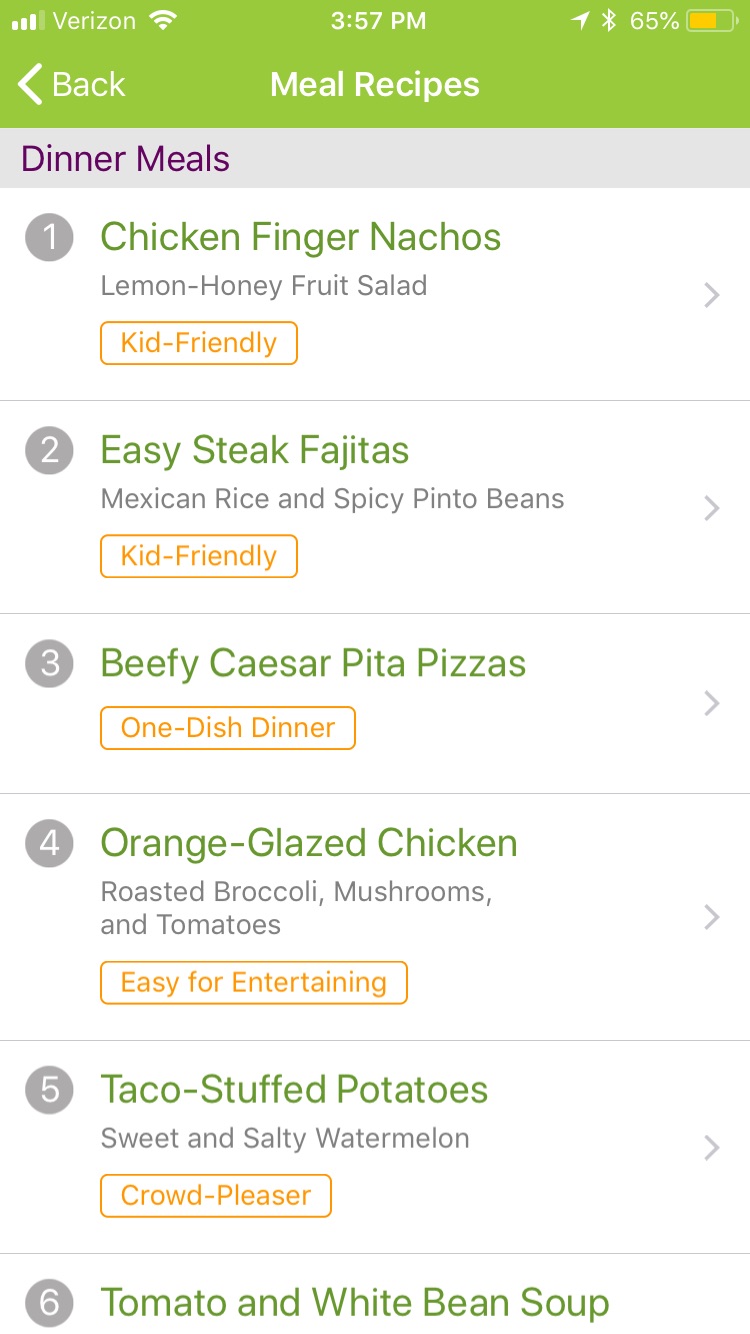
Task: Select the Kid-Friendly tag on Chicken Finger Nachos
Action: (198, 343)
